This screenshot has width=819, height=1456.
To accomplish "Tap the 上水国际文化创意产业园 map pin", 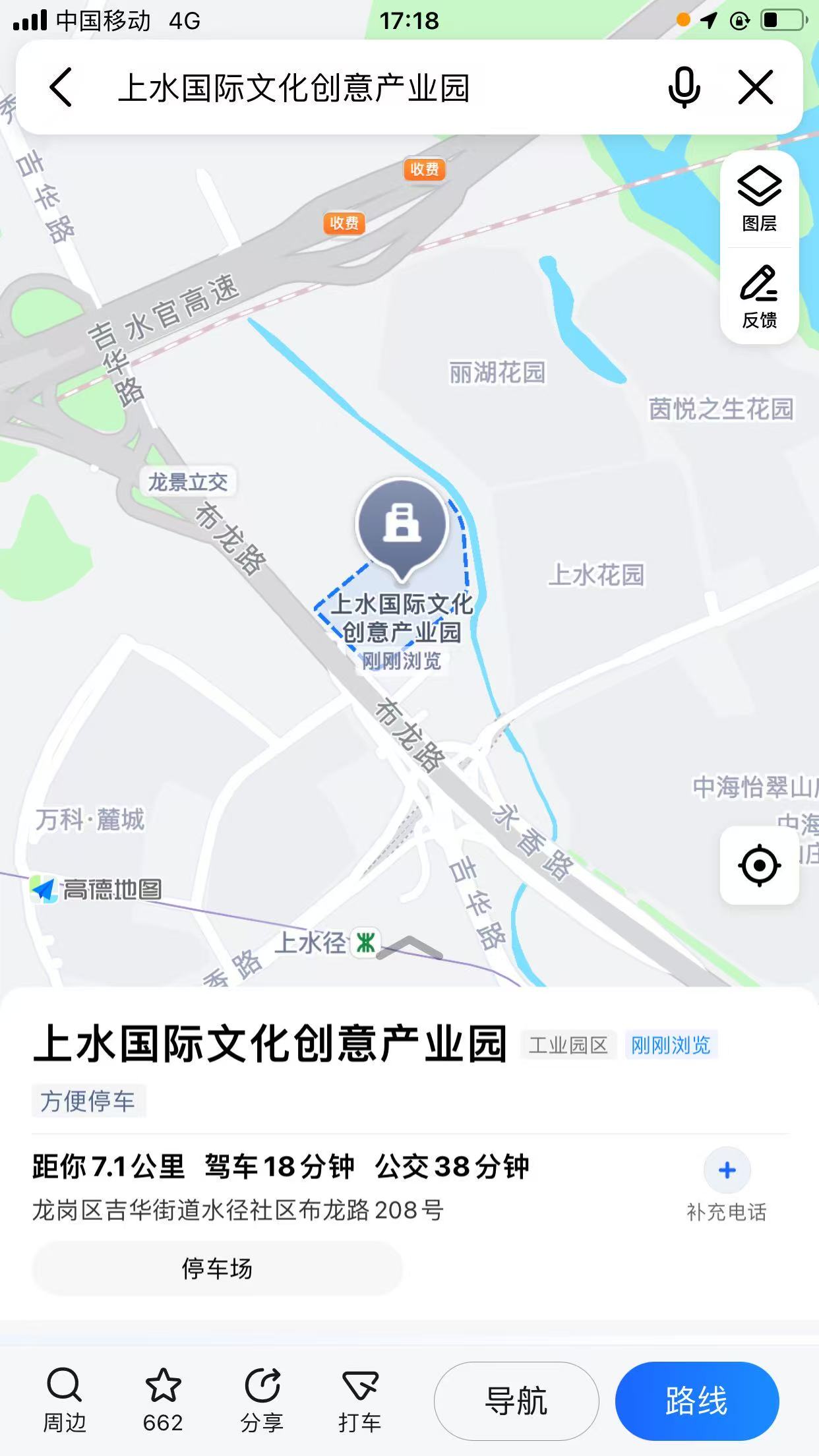I will [x=402, y=526].
